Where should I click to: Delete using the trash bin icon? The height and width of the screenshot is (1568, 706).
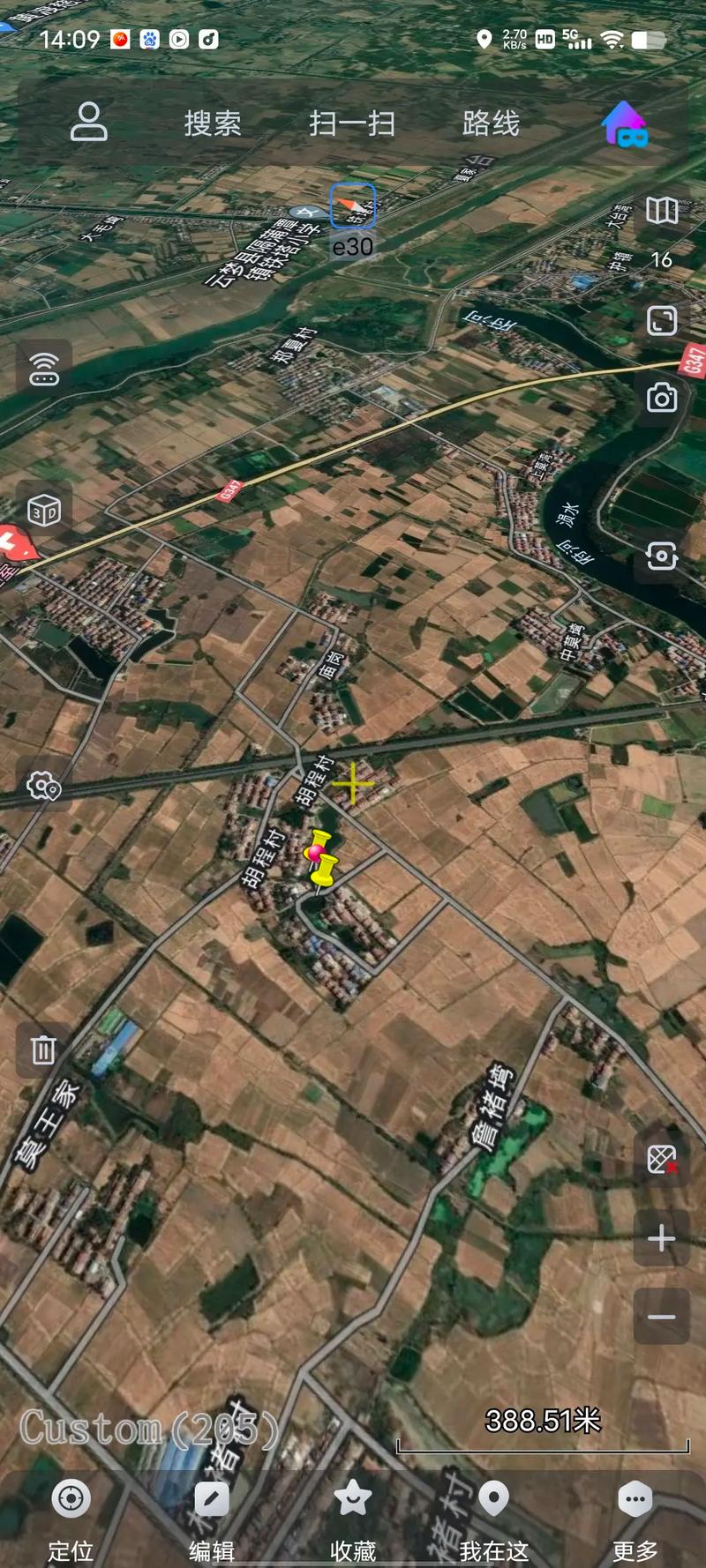click(44, 1049)
